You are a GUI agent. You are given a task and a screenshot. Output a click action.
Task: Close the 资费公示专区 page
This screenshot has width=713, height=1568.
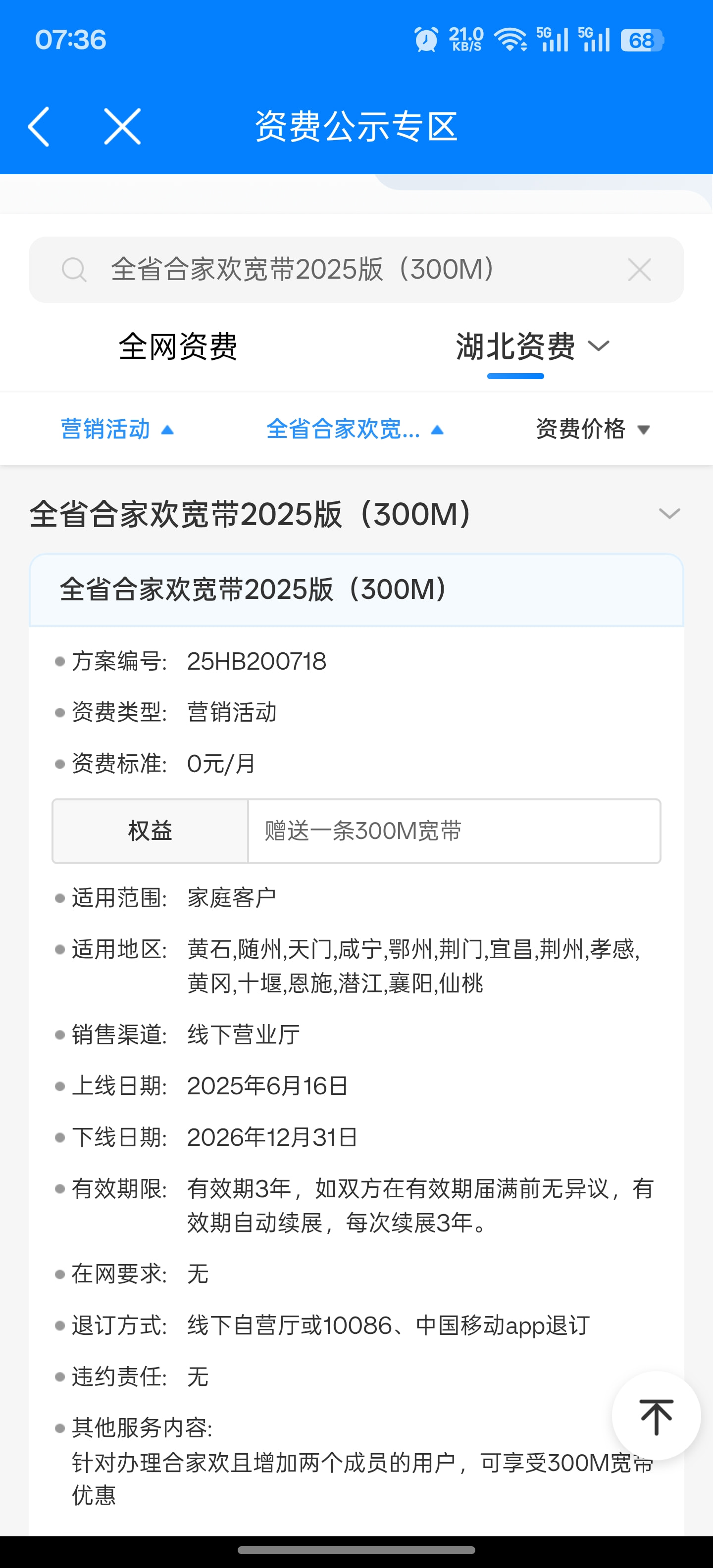pyautogui.click(x=122, y=127)
